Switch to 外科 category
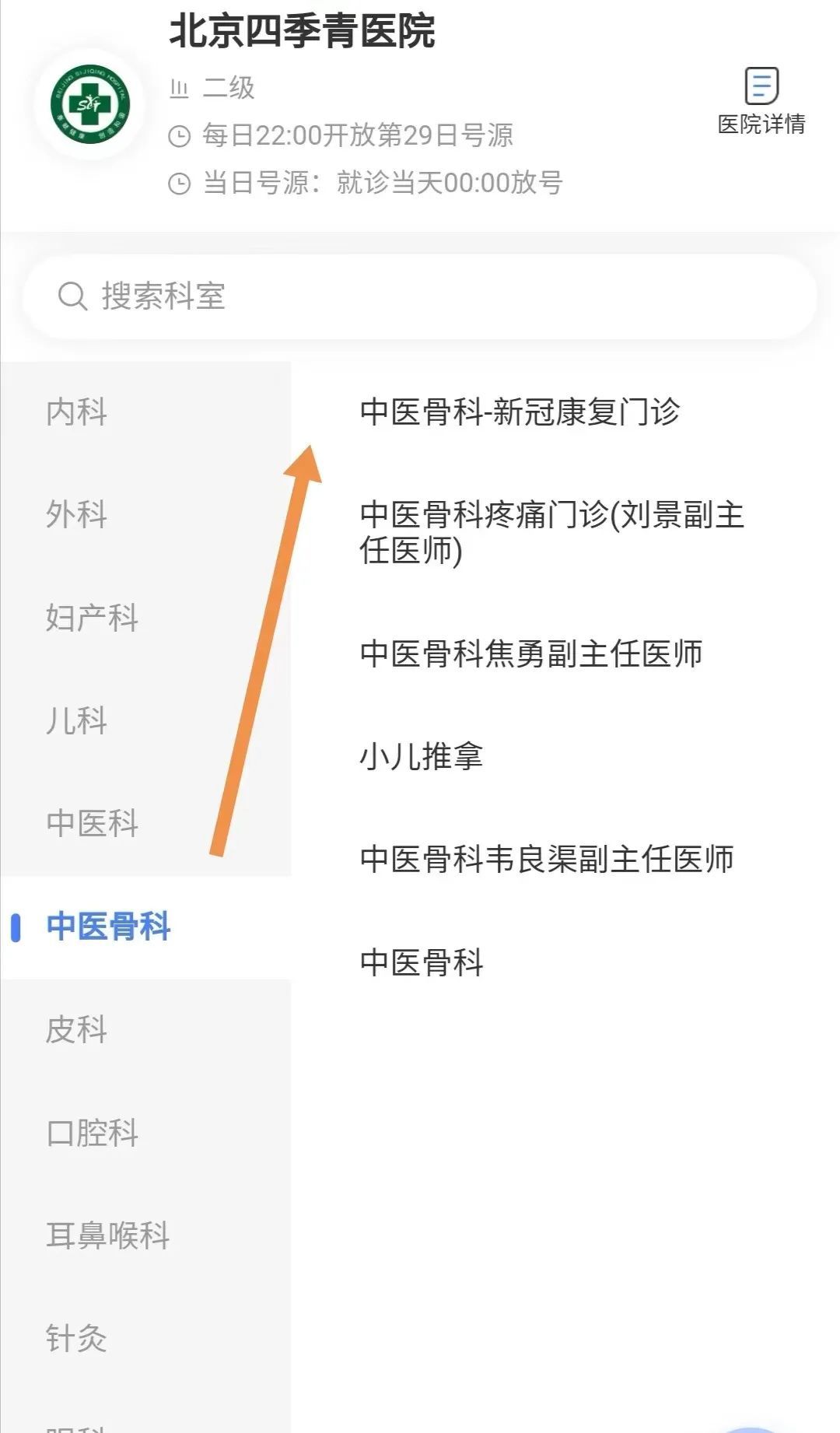Image resolution: width=840 pixels, height=1433 pixels. coord(77,514)
